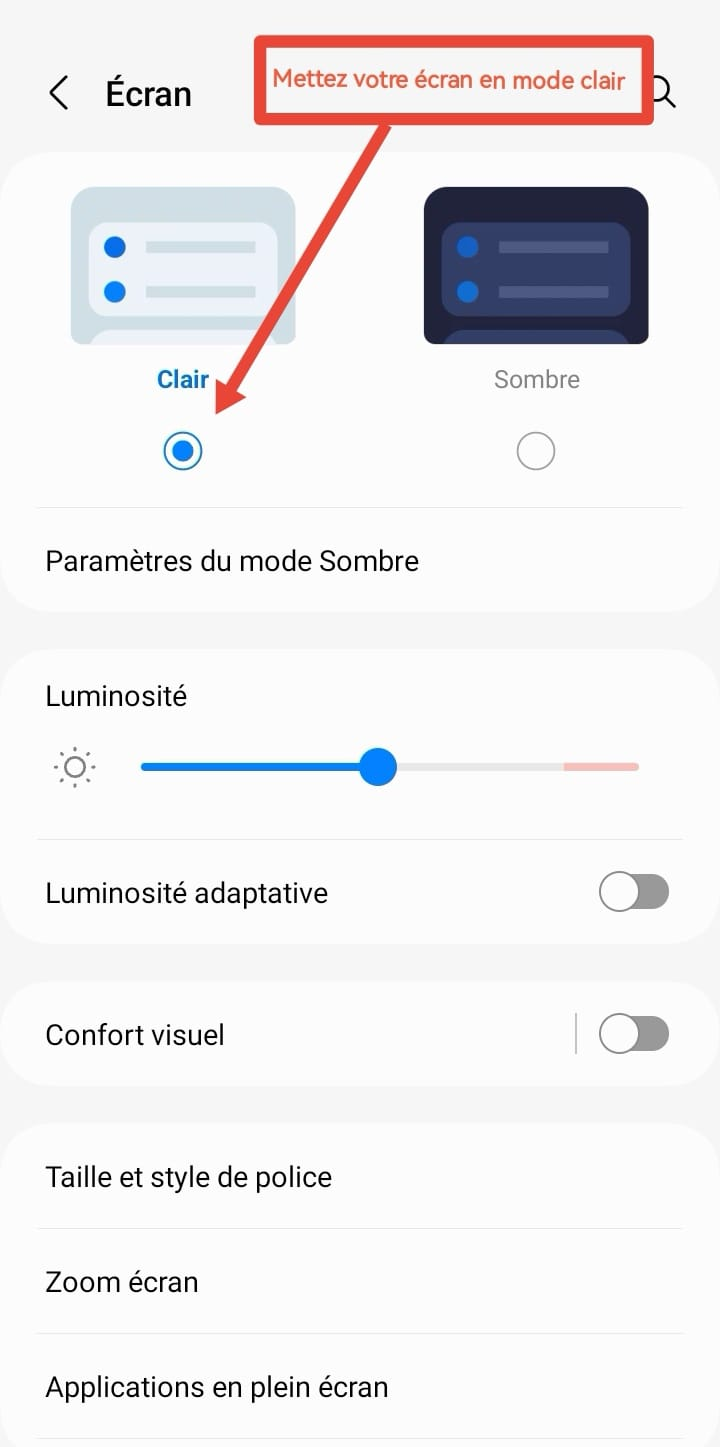Tap the Sombre theme preview
This screenshot has height=1447, width=720.
536,266
